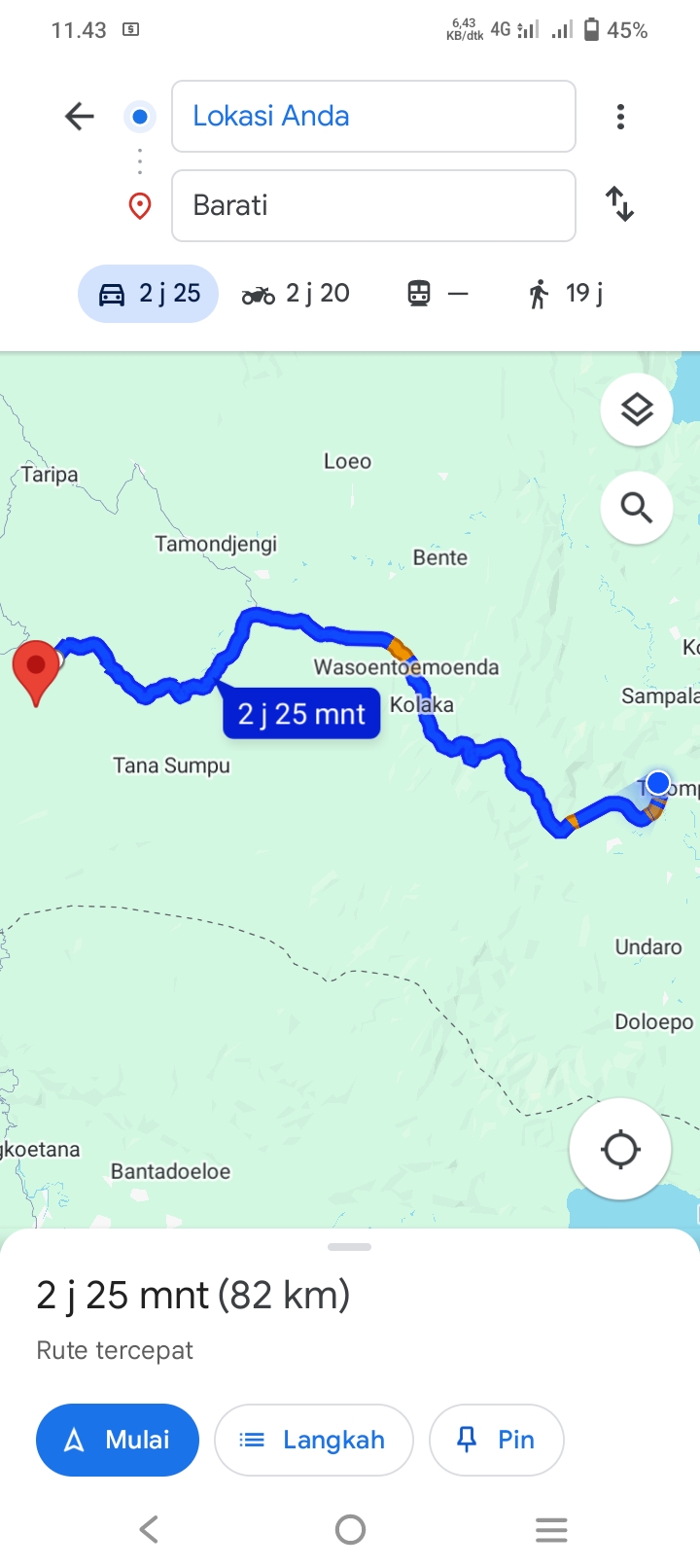Start navigation with Mulai button

[x=118, y=1440]
